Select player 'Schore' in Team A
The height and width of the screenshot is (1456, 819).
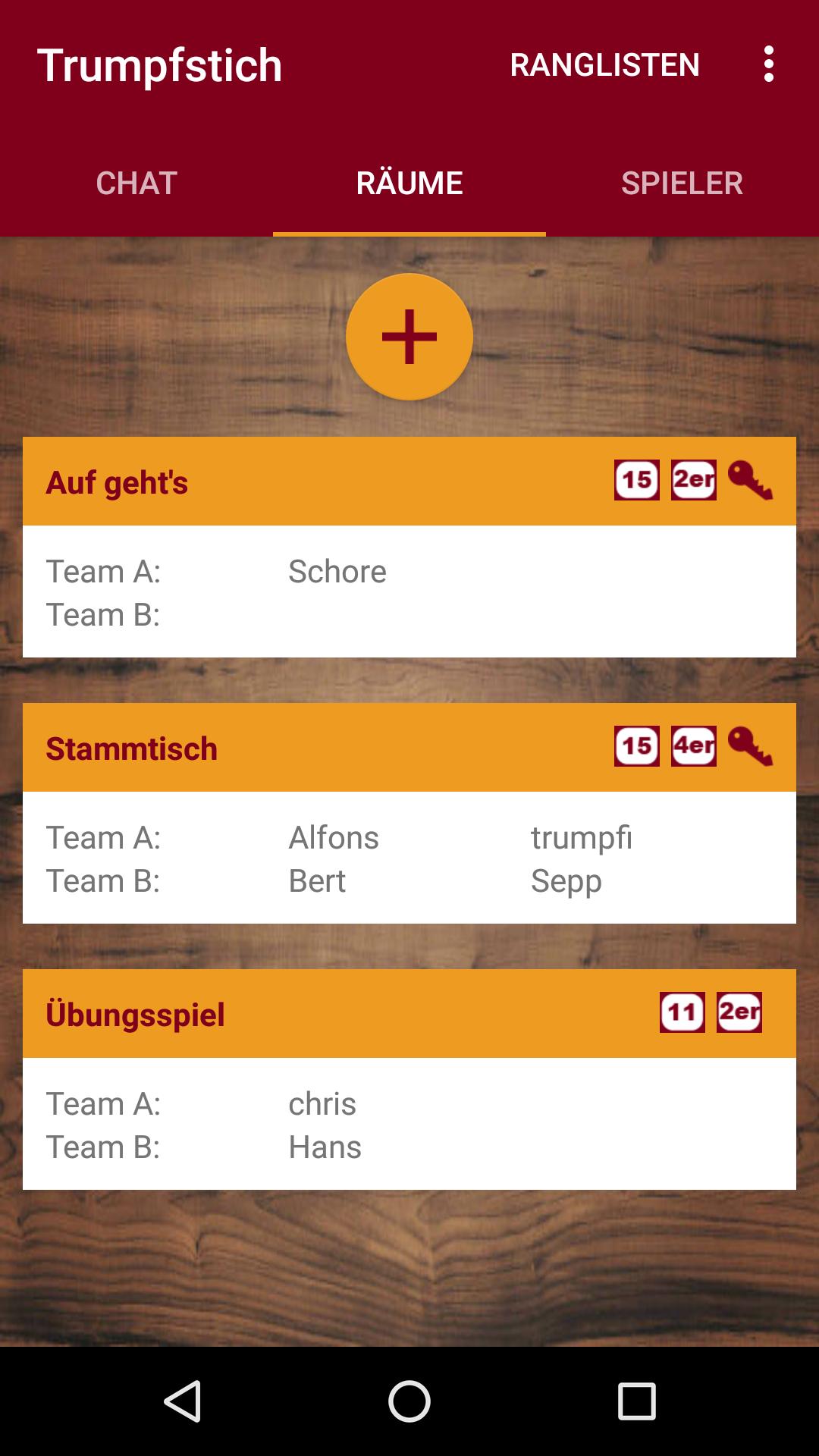(x=337, y=572)
